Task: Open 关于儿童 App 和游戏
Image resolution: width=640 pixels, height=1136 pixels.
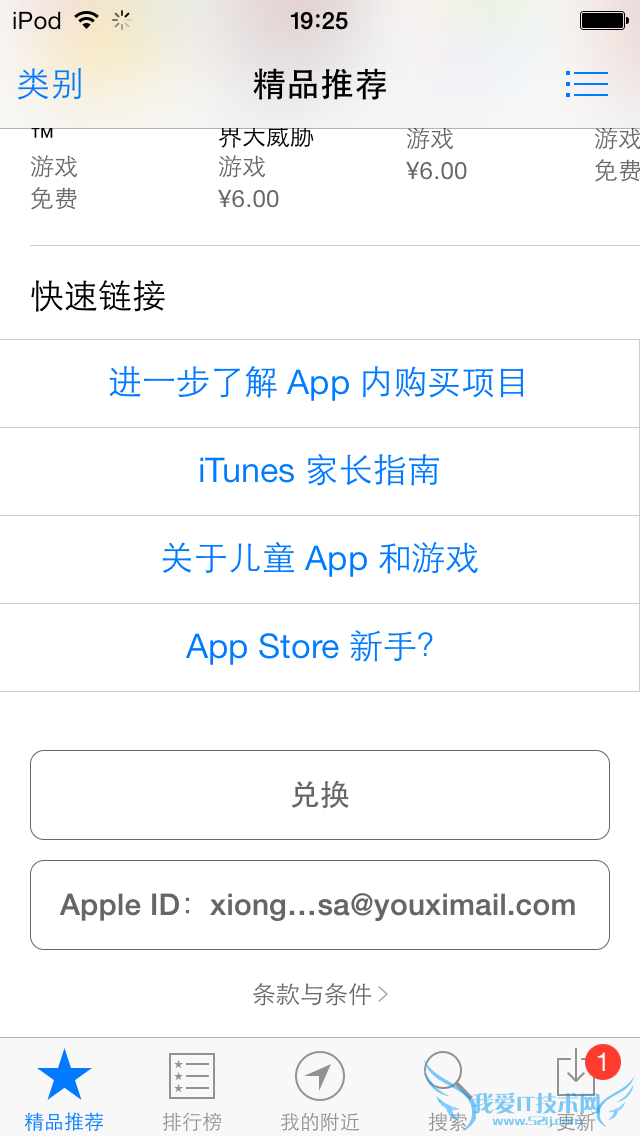Action: point(318,559)
